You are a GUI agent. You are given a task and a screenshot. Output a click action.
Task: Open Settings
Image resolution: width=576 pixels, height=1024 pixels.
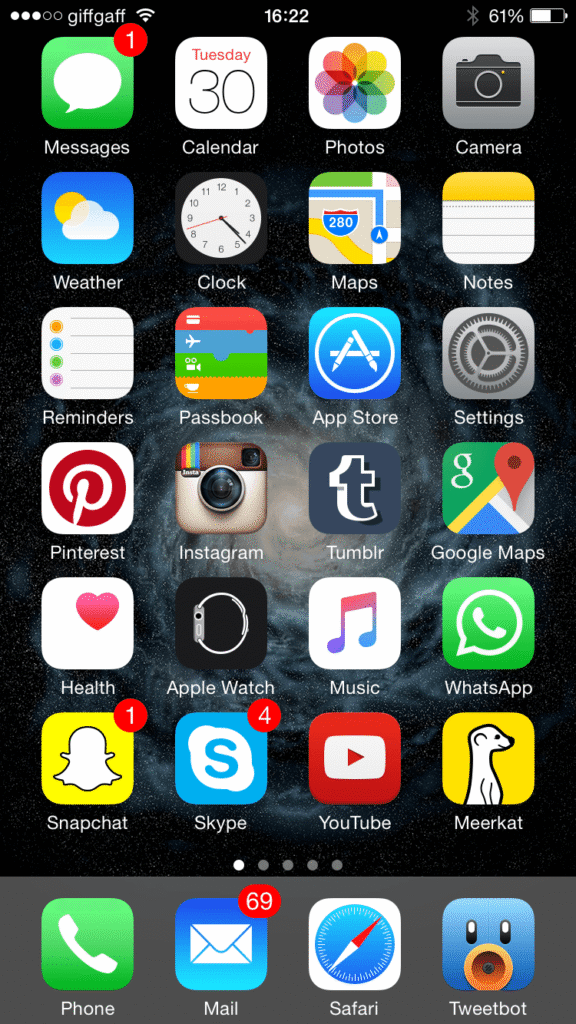tap(488, 353)
